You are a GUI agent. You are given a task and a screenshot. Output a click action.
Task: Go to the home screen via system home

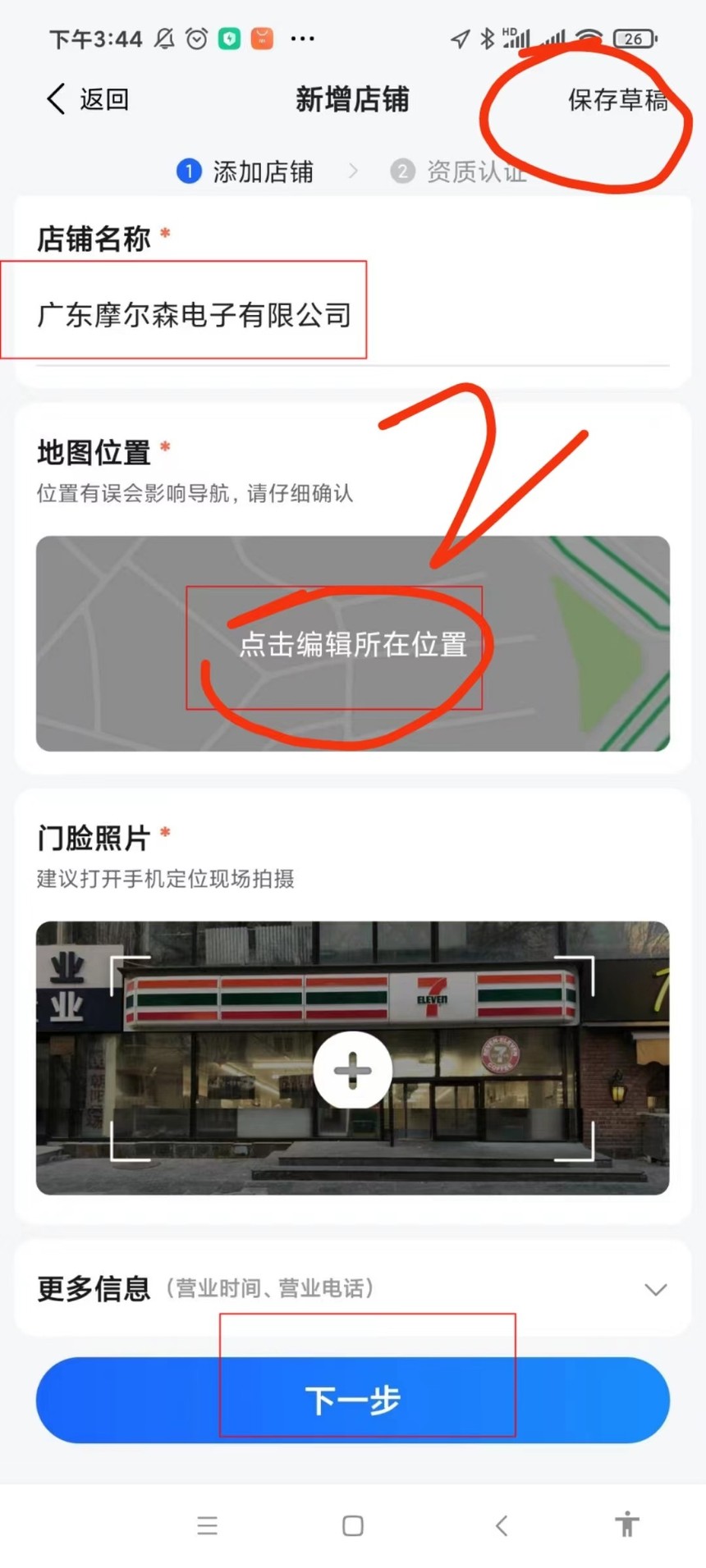click(353, 1525)
